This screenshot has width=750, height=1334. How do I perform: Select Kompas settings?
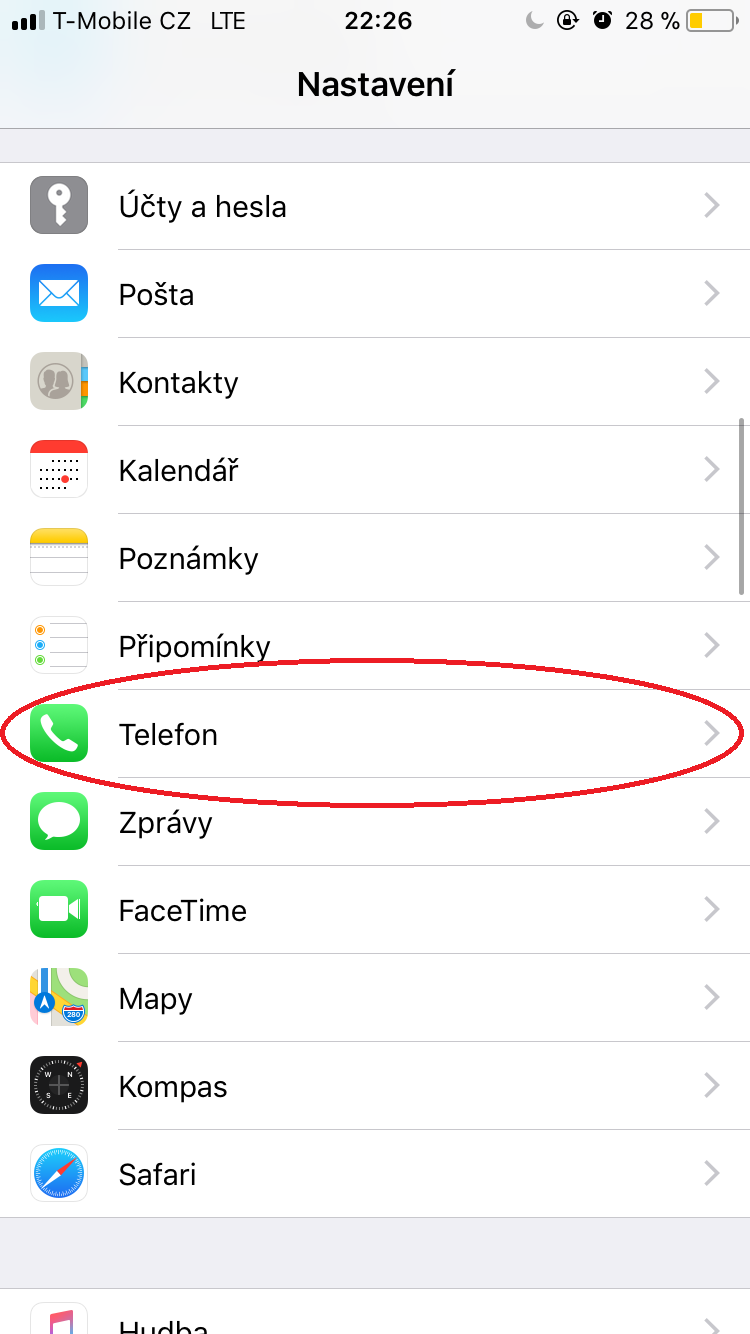[x=375, y=1086]
